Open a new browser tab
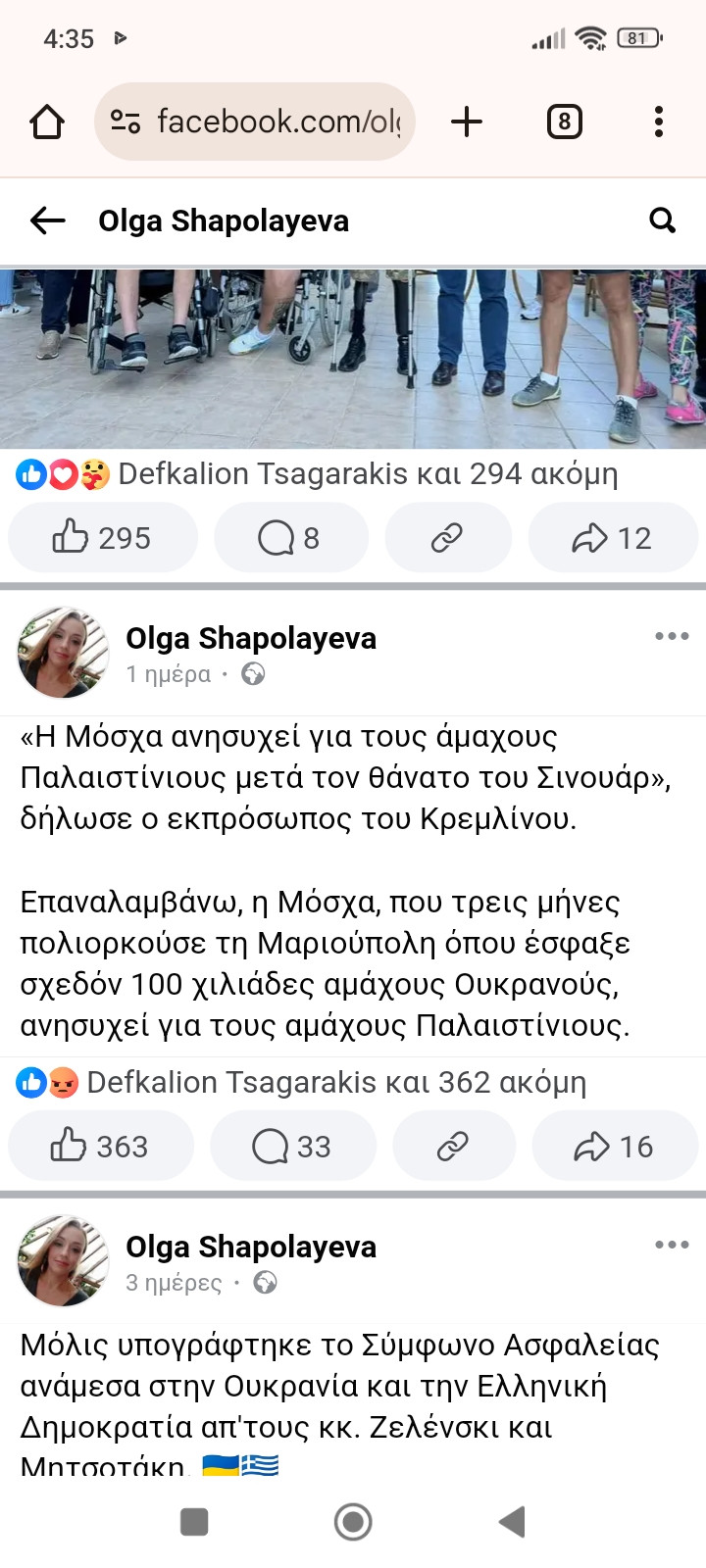 tap(467, 122)
